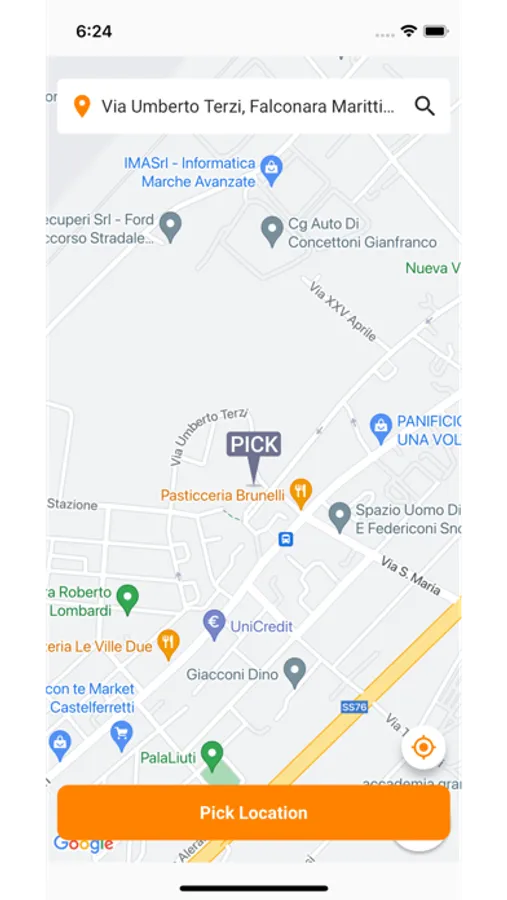507x900 pixels.
Task: Tap the Cg Auto Di Concettoni pin
Action: tap(272, 232)
